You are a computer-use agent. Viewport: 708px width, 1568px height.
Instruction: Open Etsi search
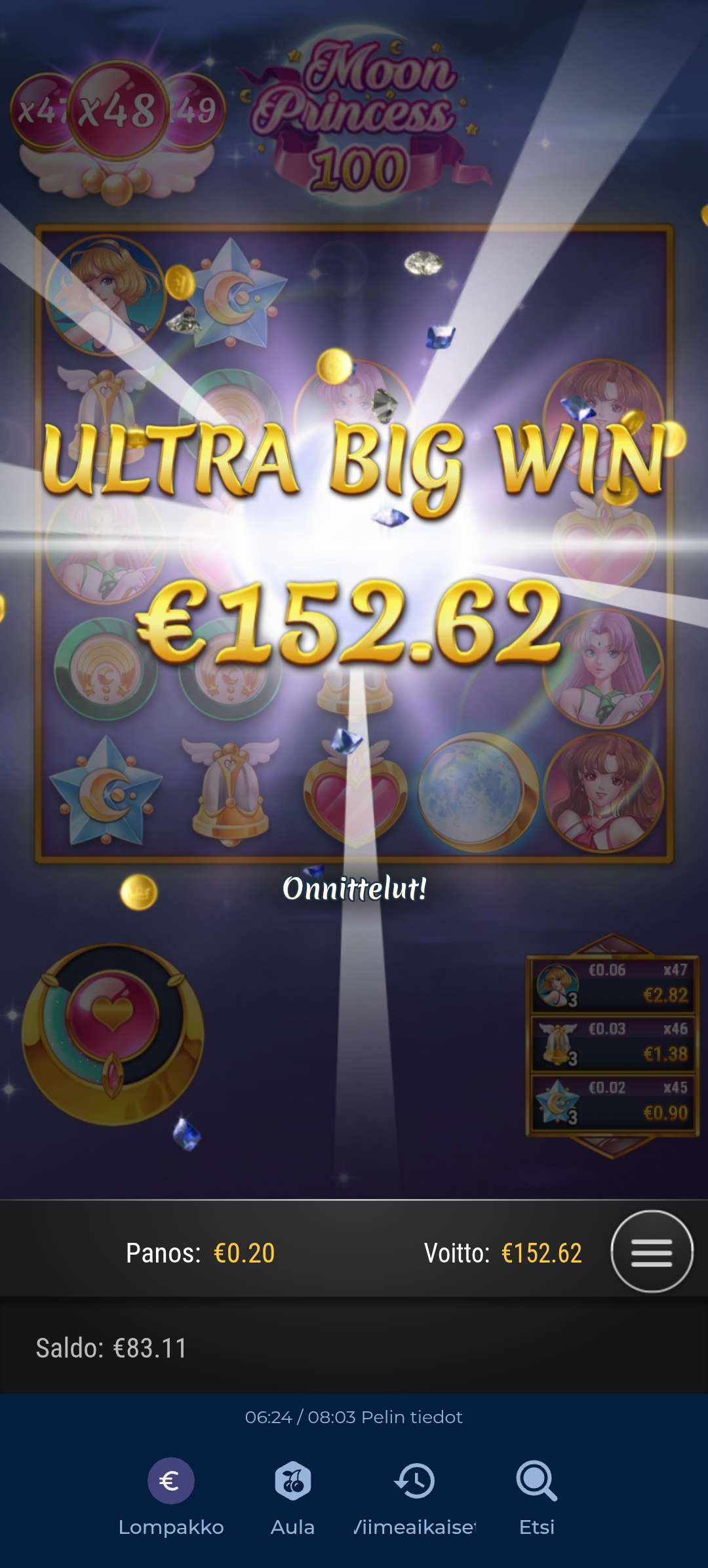(537, 1498)
